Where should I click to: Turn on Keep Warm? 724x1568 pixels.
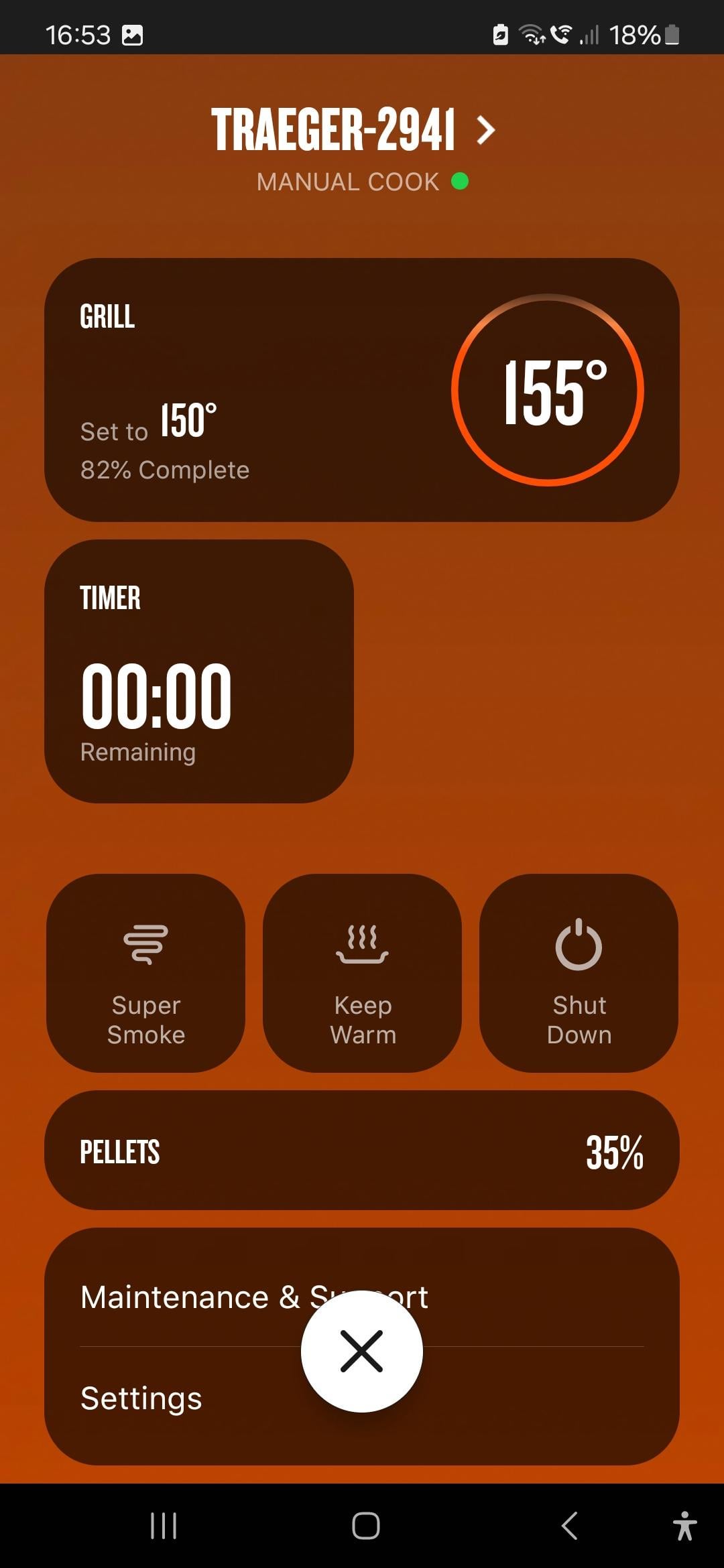coord(362,972)
